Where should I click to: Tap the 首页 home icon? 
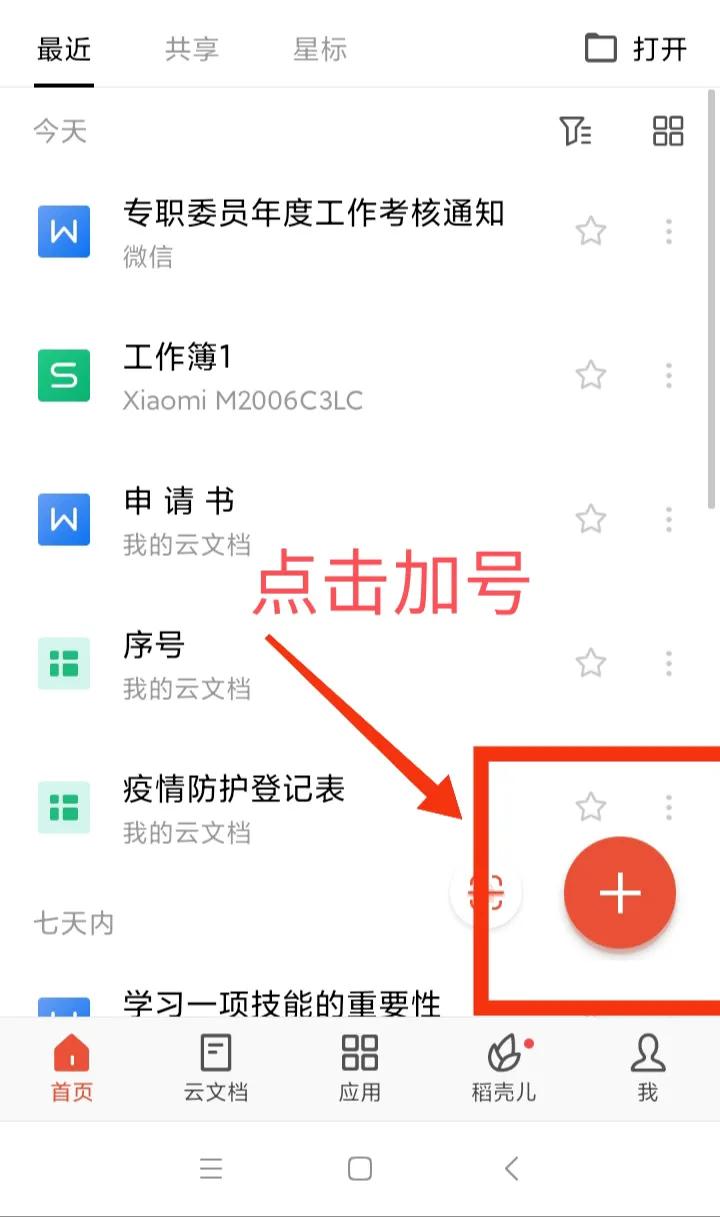pos(70,1068)
